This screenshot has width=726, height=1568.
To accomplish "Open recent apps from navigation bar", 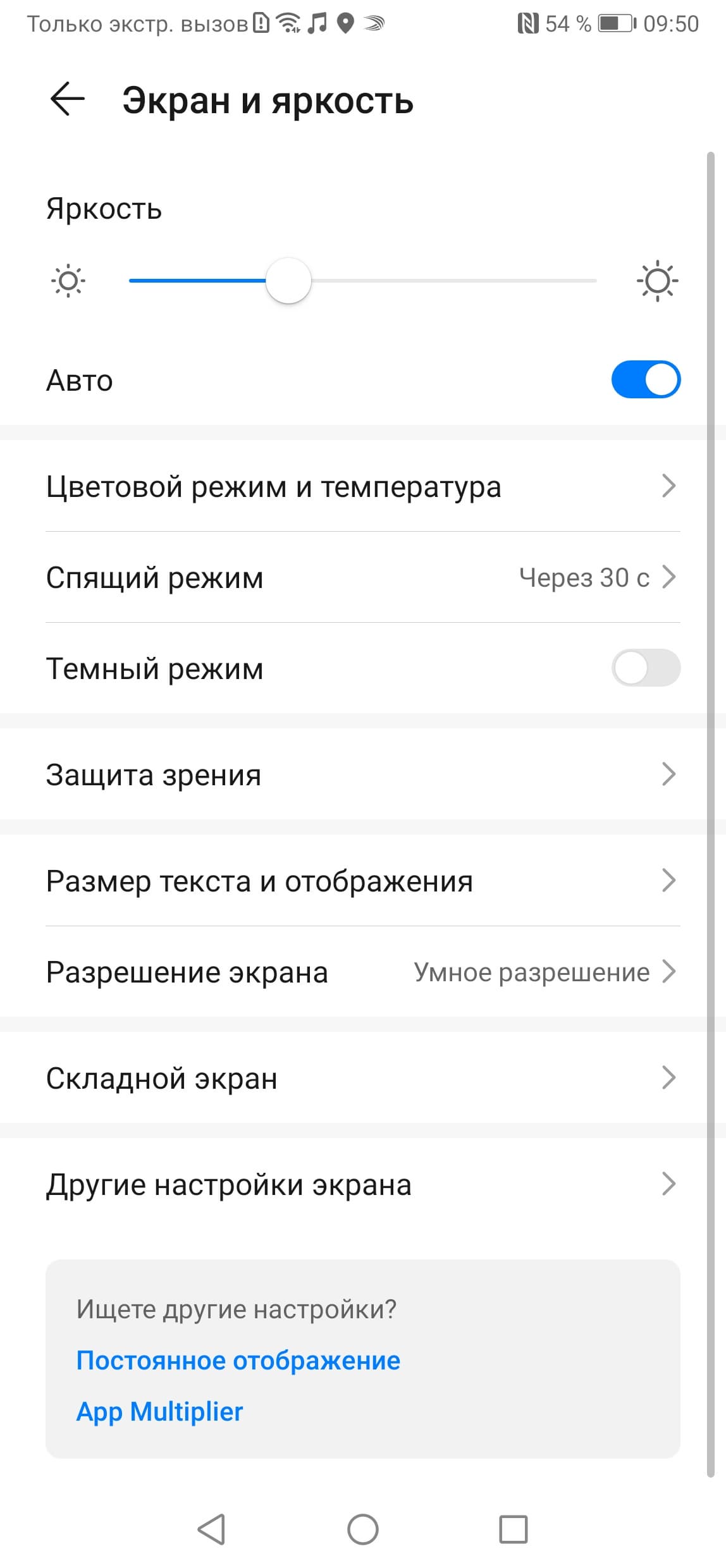I will point(513,1530).
